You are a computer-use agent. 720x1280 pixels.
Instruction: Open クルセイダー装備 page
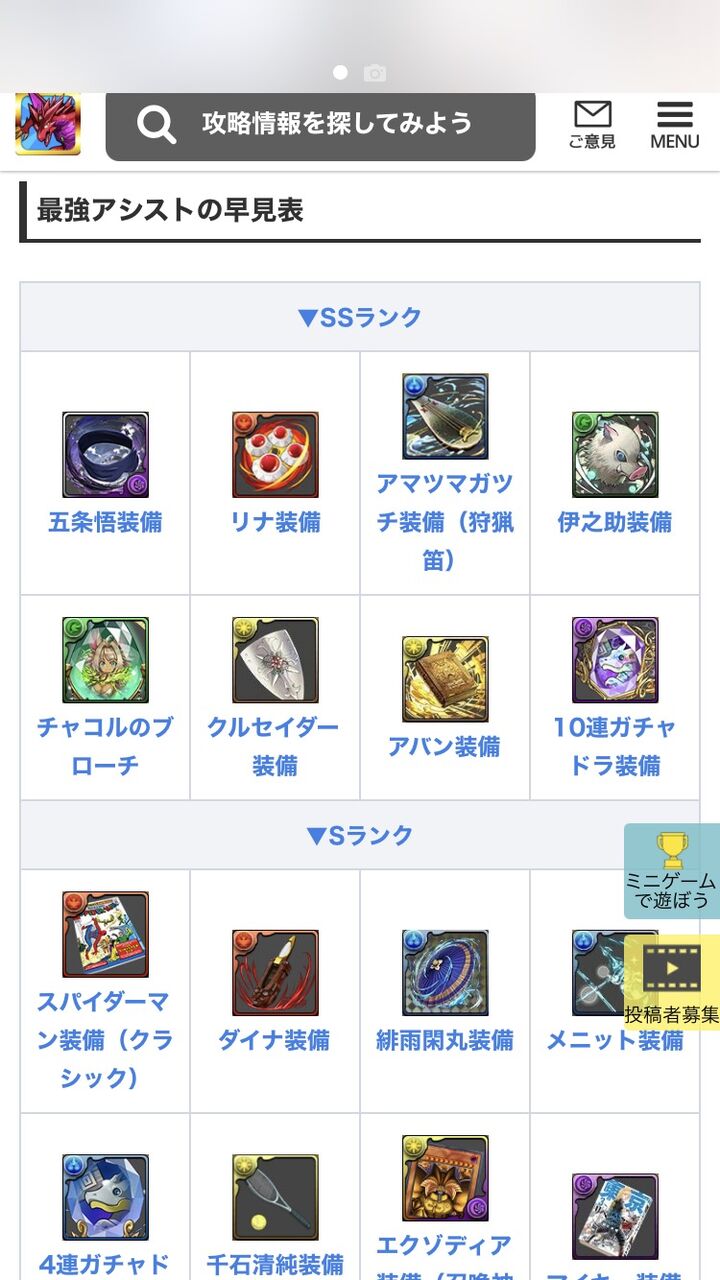pos(275,746)
